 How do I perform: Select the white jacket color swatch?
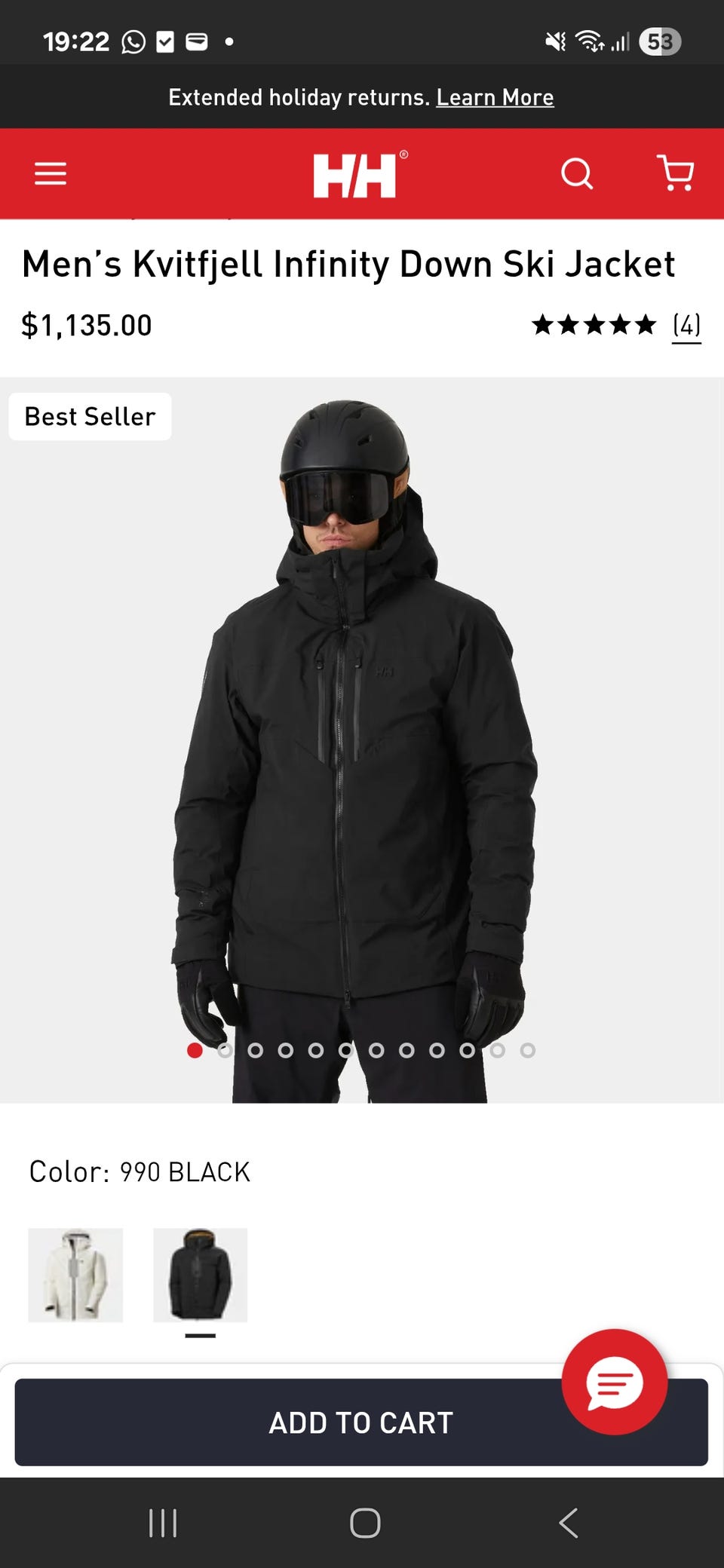pos(75,1275)
